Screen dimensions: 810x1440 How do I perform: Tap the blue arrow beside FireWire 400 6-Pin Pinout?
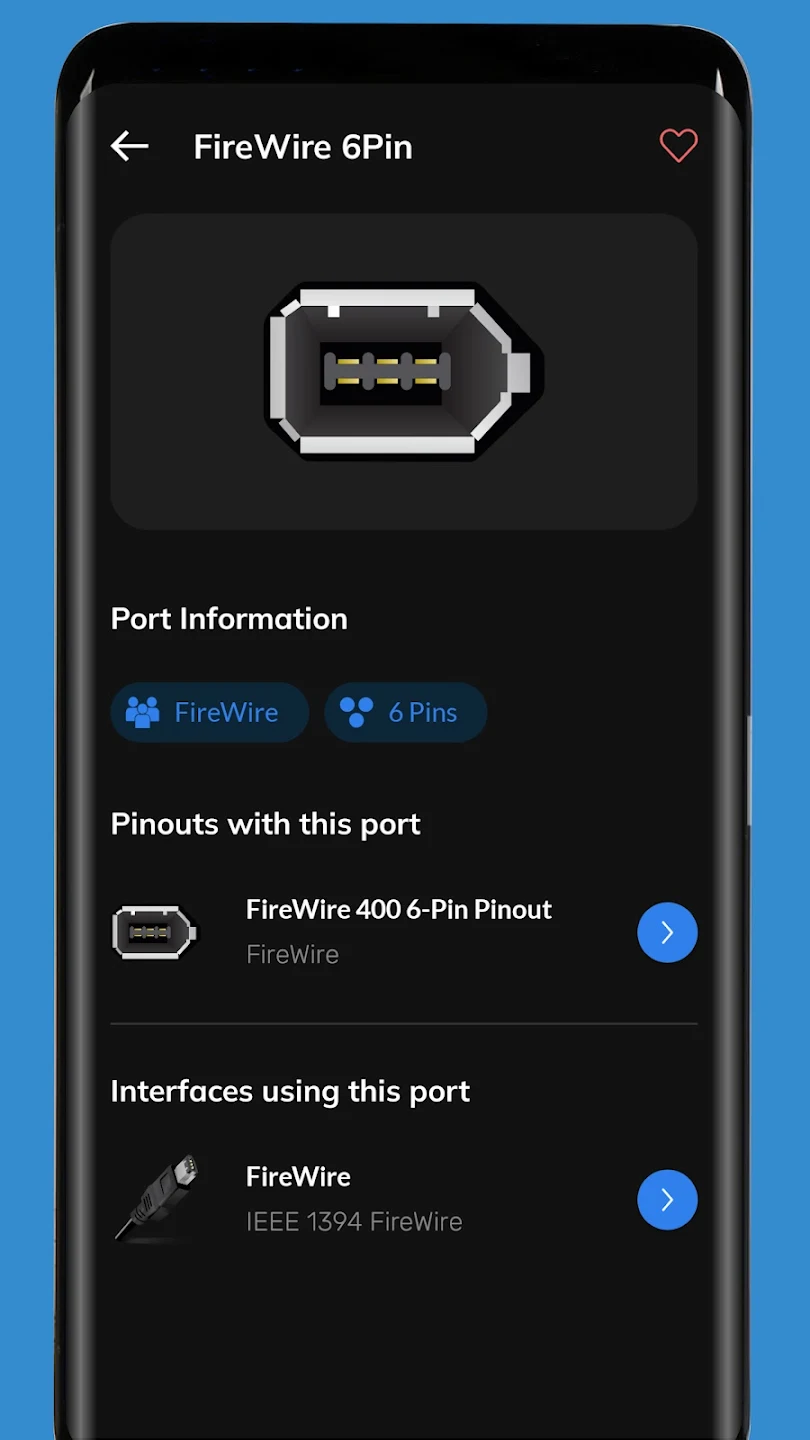click(667, 932)
